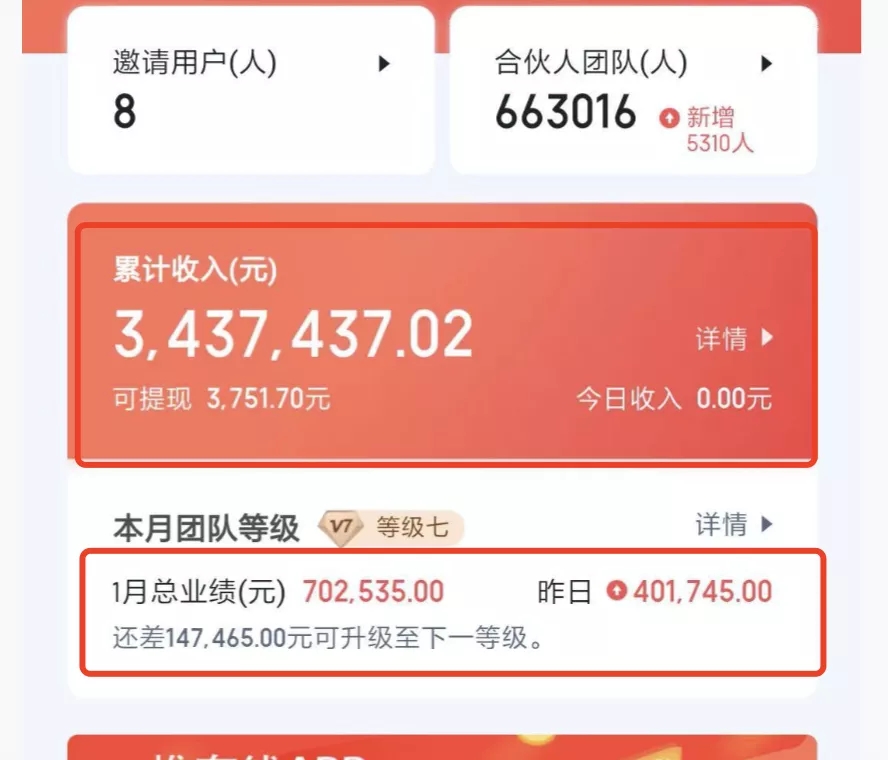Open the 邀请用户(人) card

point(250,90)
